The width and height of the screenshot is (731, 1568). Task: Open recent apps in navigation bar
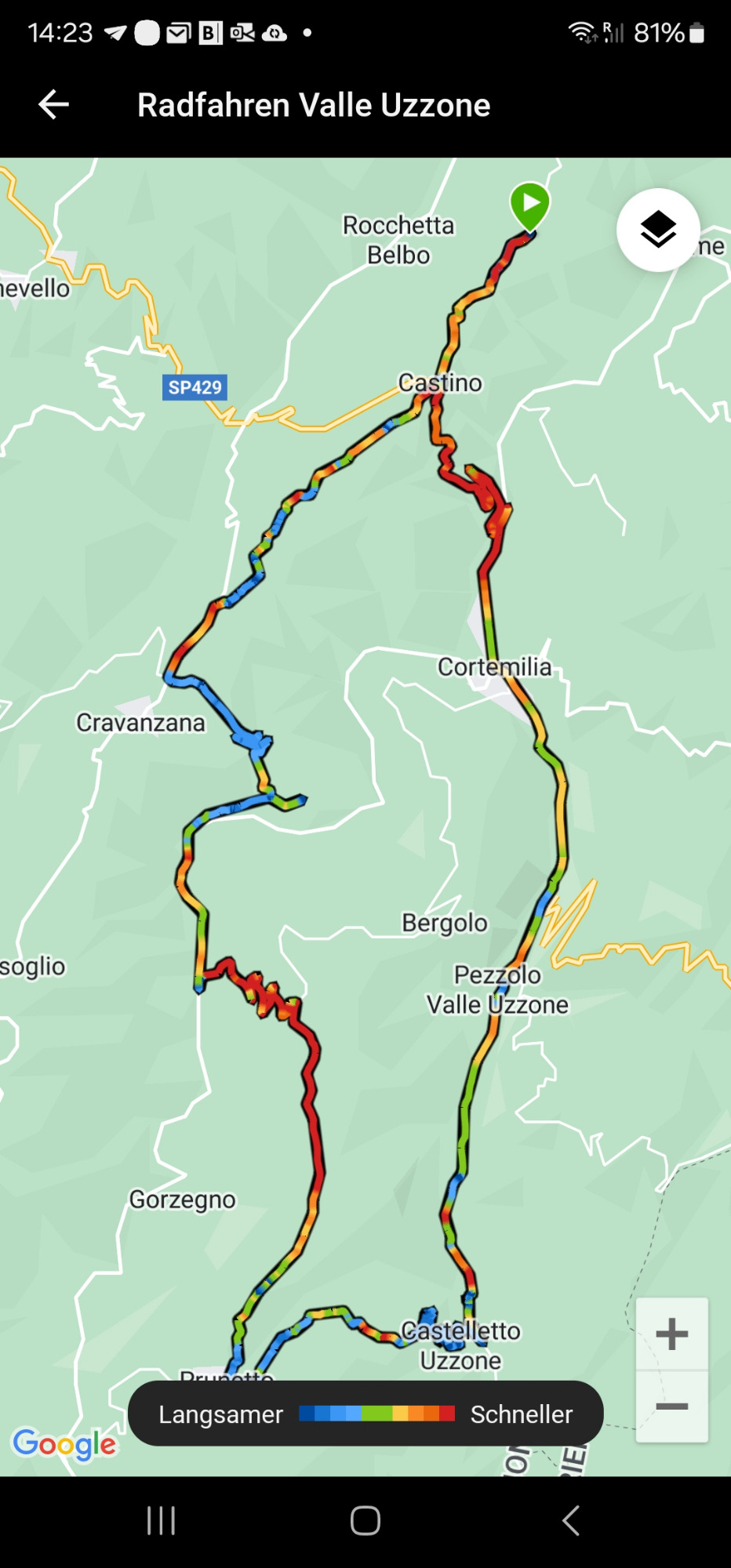(161, 1521)
